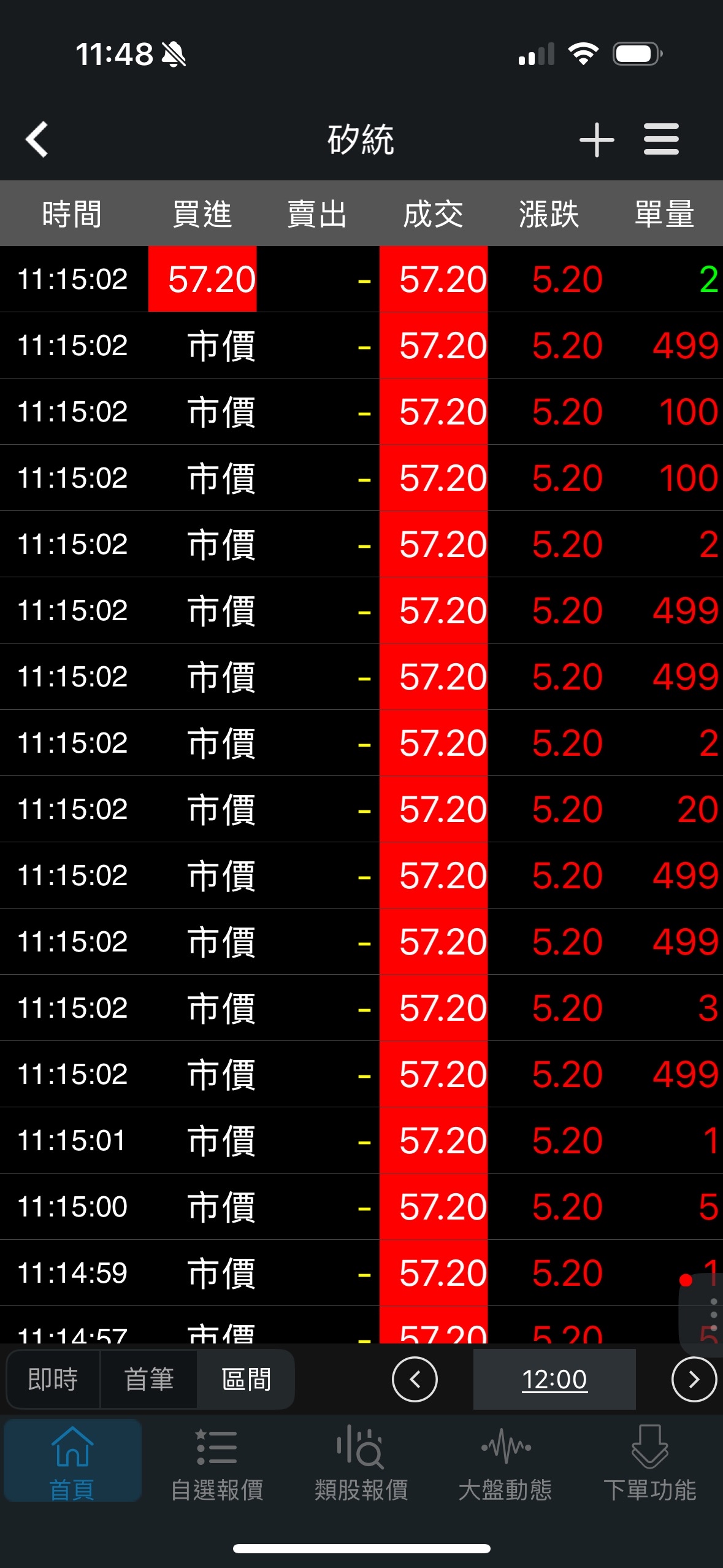Go to the next time interval
This screenshot has width=723, height=1568.
pos(694,1380)
